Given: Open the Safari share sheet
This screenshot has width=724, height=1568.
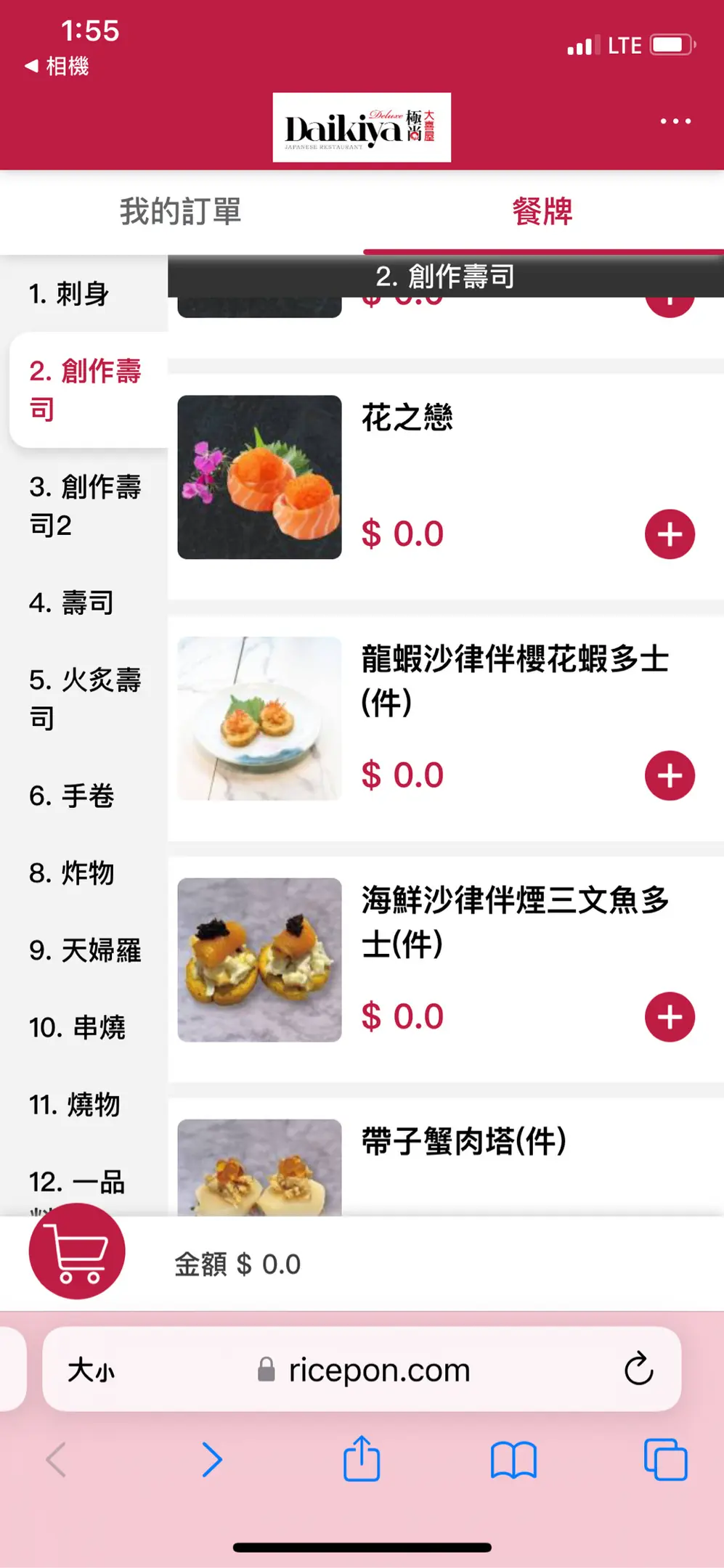Looking at the screenshot, I should click(362, 1459).
